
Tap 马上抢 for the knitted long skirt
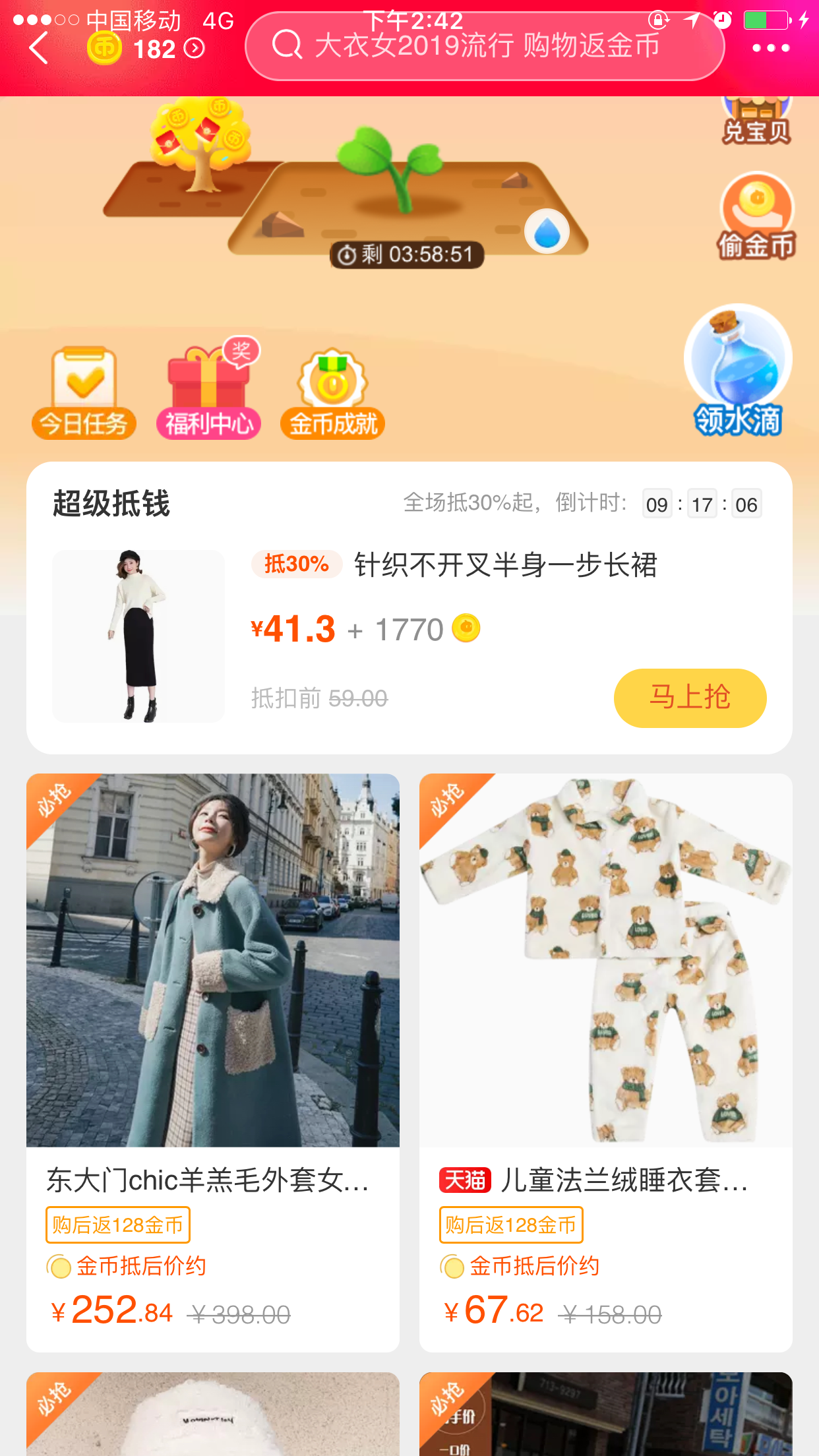click(x=690, y=698)
